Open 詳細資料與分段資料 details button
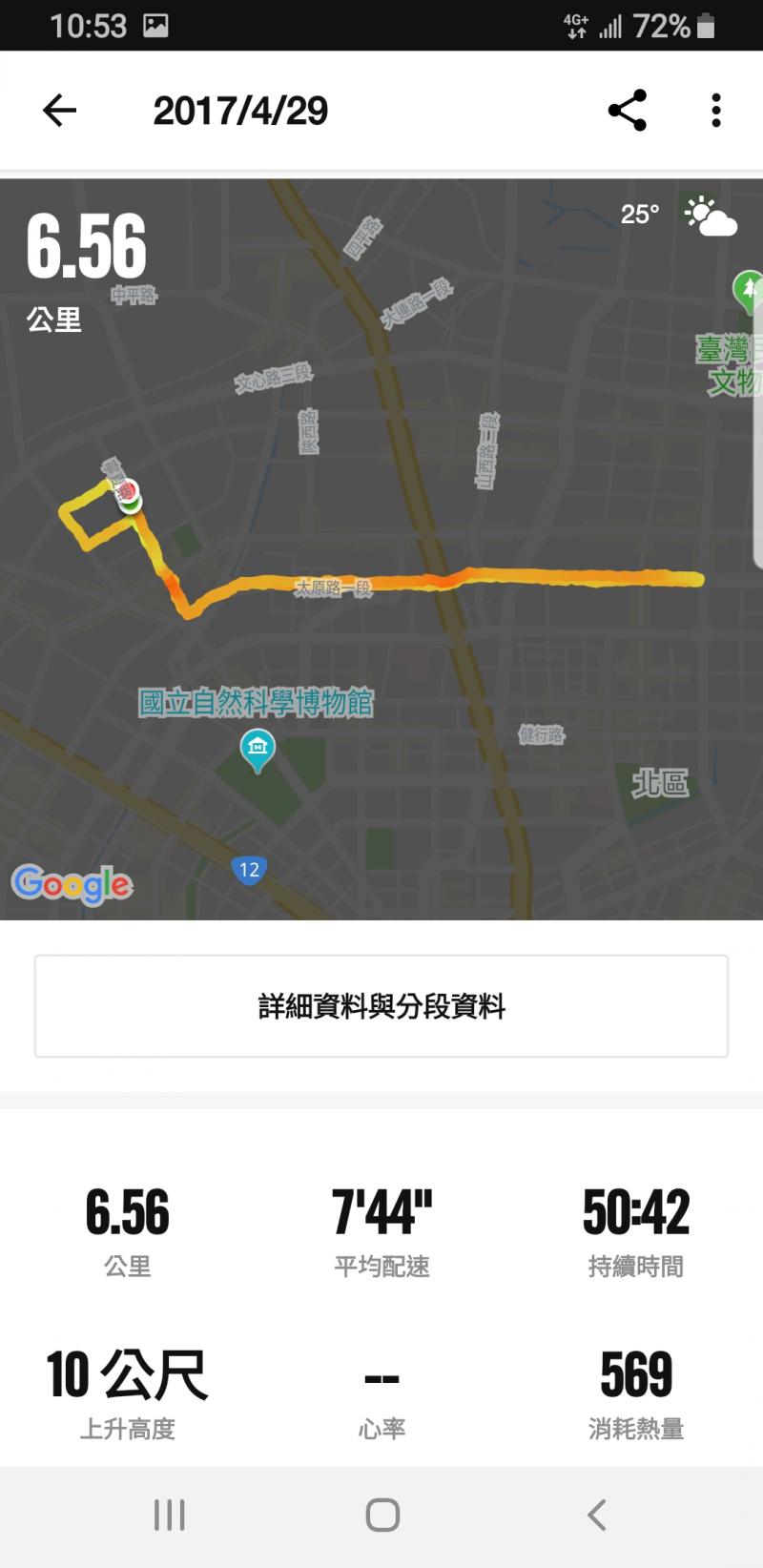Image resolution: width=763 pixels, height=1568 pixels. pyautogui.click(x=381, y=1006)
